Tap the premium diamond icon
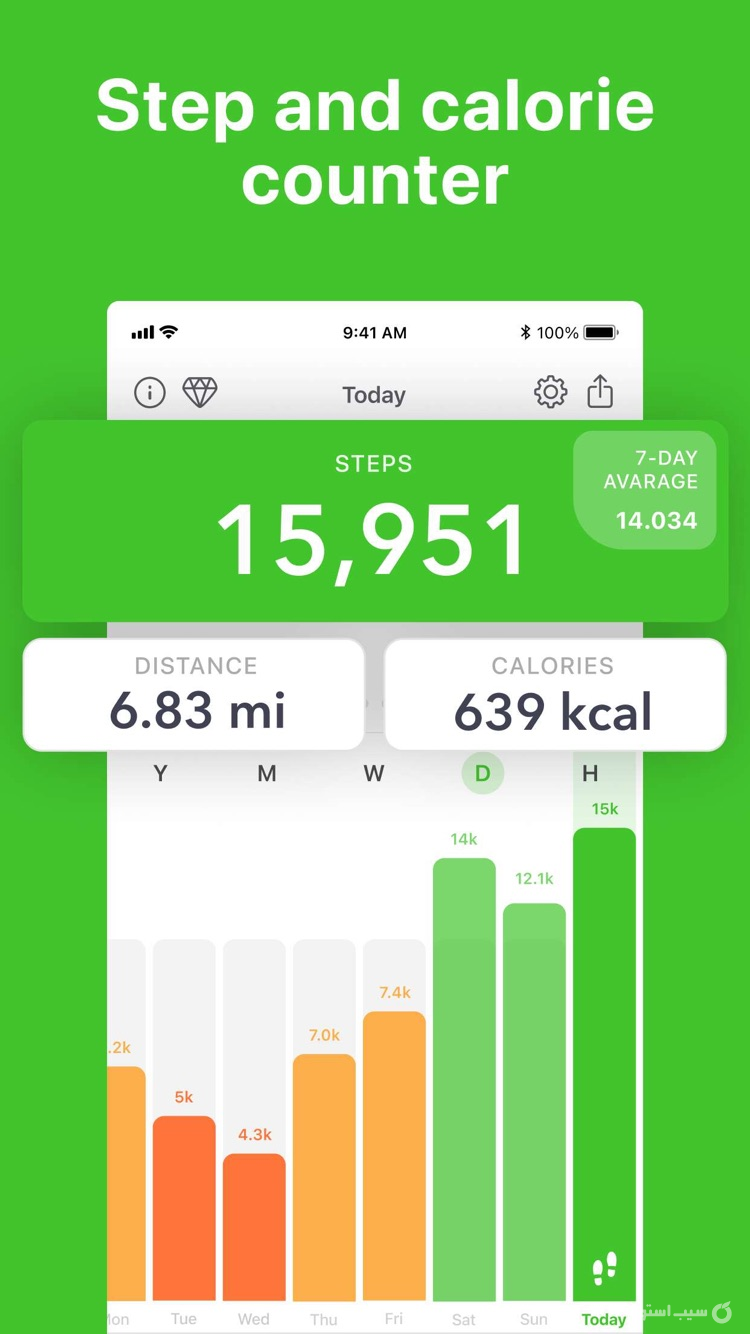750x1334 pixels. tap(199, 392)
